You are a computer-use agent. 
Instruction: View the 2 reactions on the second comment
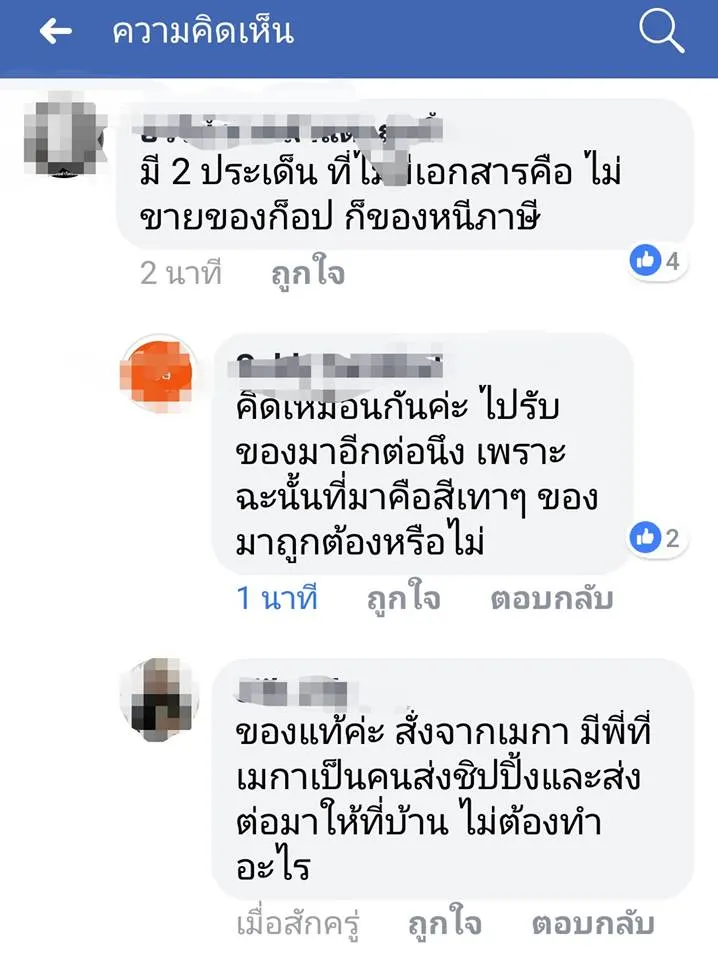tap(657, 539)
